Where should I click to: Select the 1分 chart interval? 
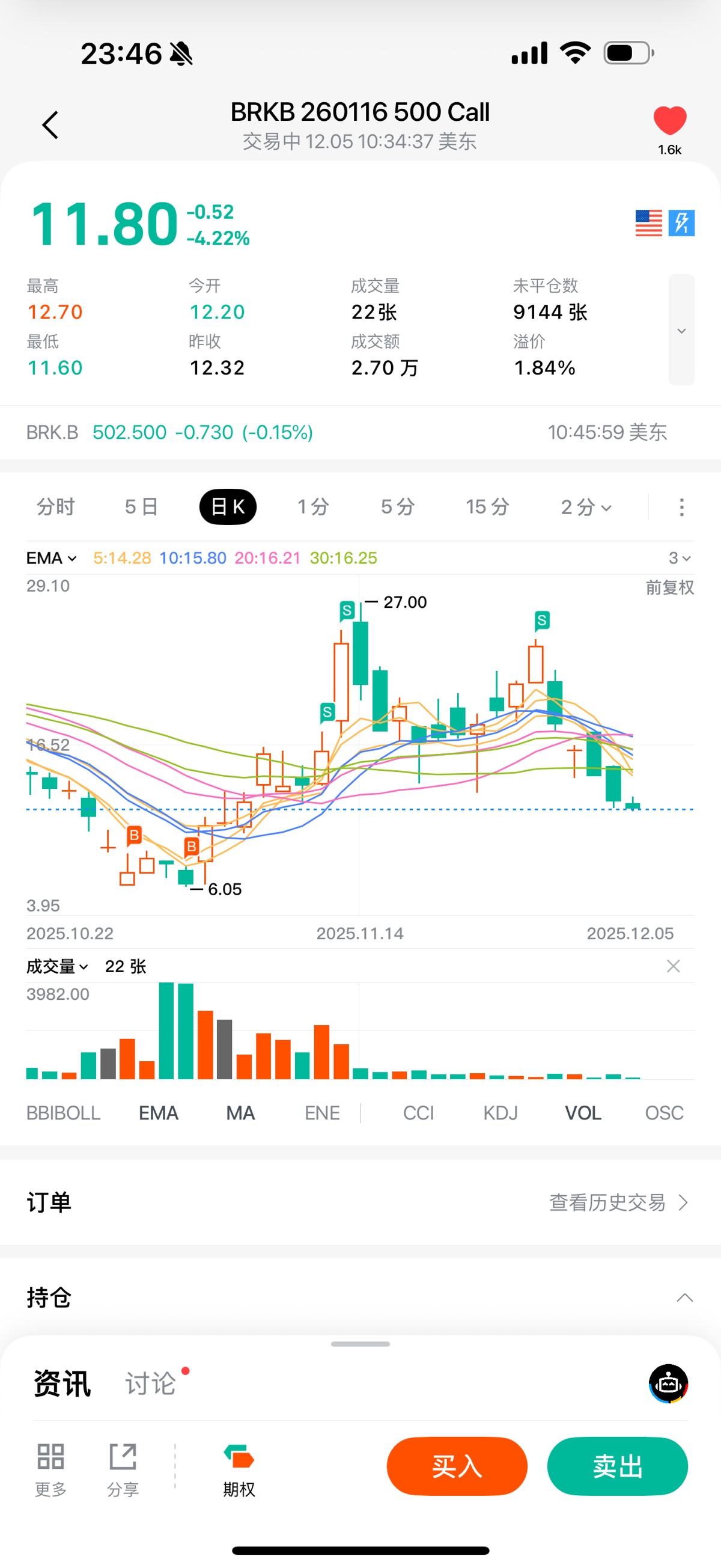(x=313, y=506)
